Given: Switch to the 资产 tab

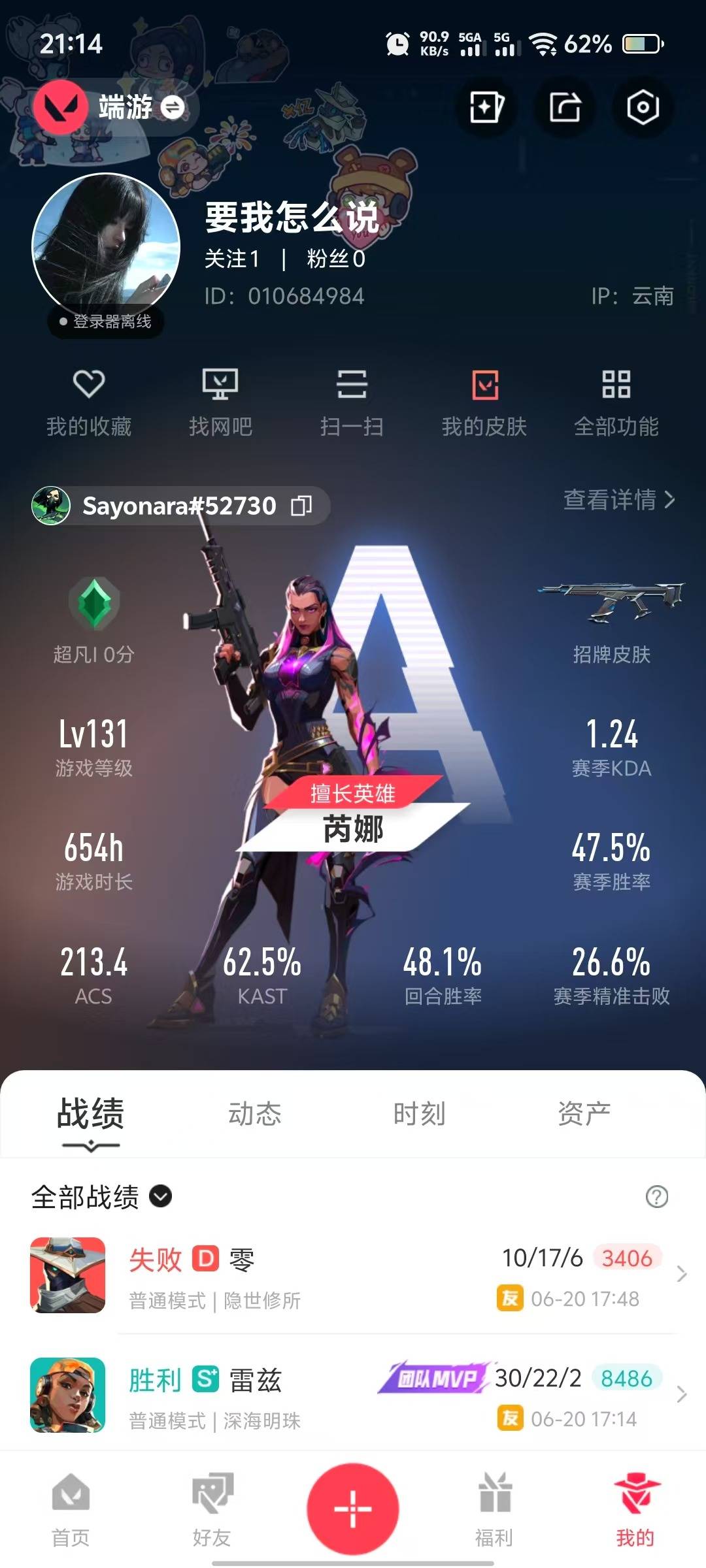Looking at the screenshot, I should tap(584, 1113).
